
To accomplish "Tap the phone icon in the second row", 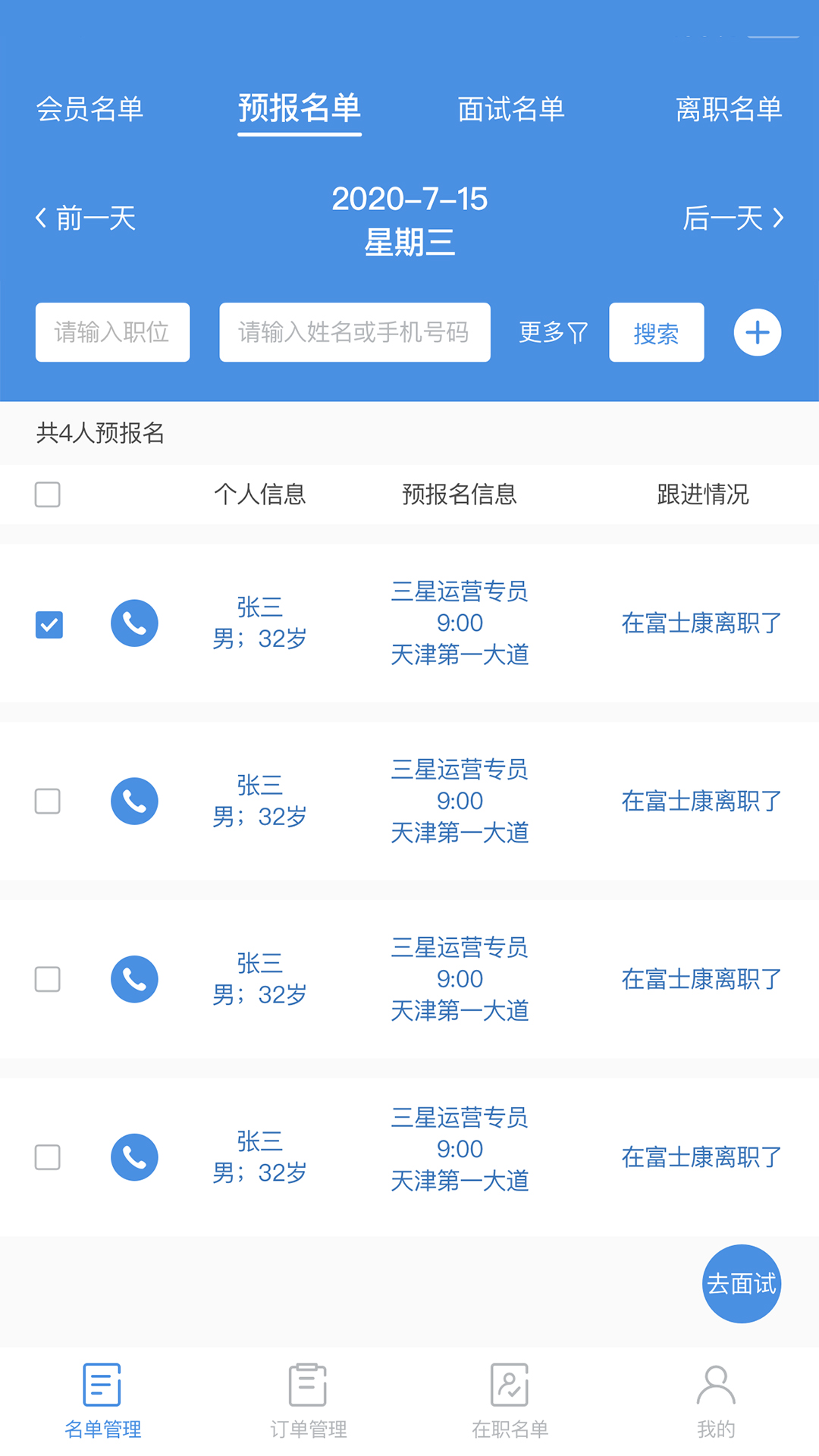I will [x=134, y=801].
